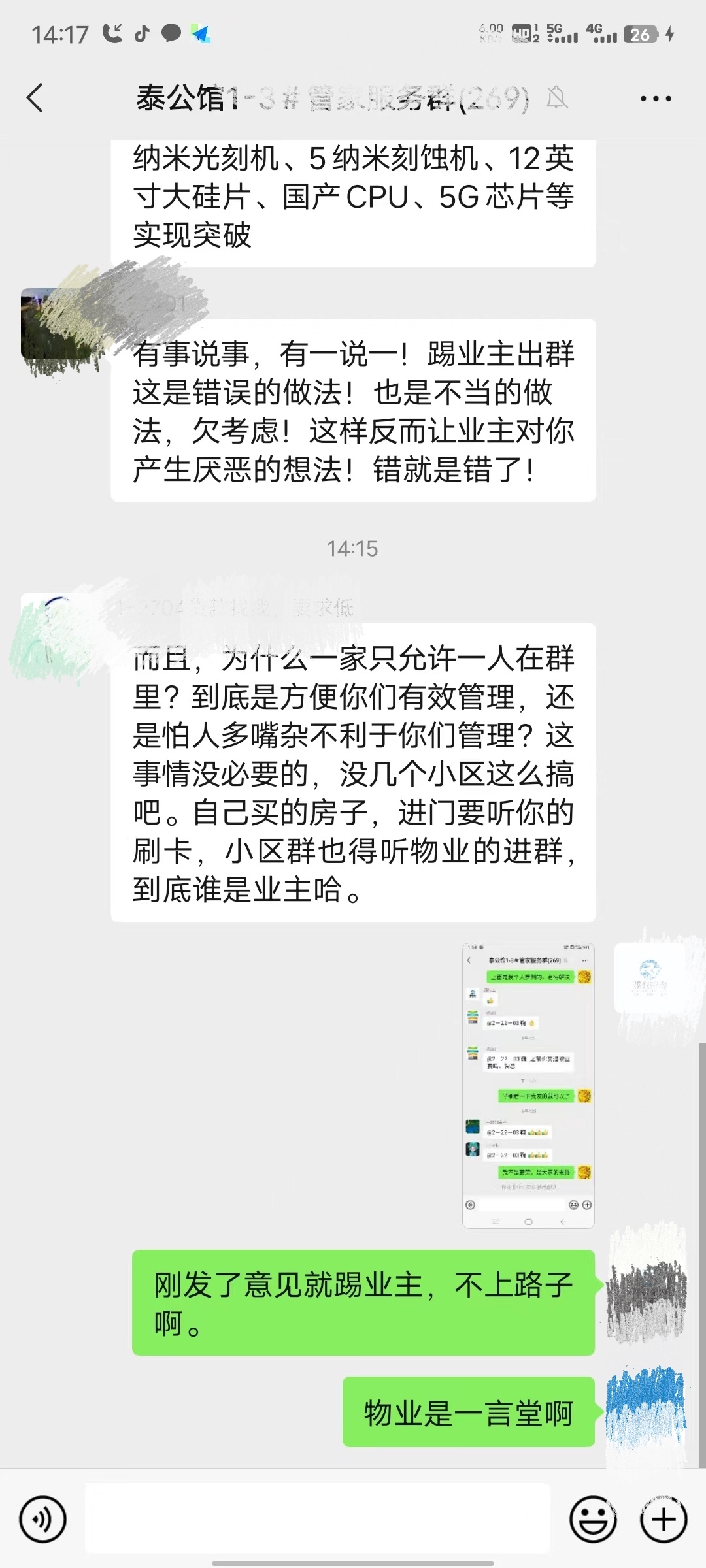This screenshot has width=706, height=1568.
Task: Tap the message text field
Action: click(x=318, y=1519)
